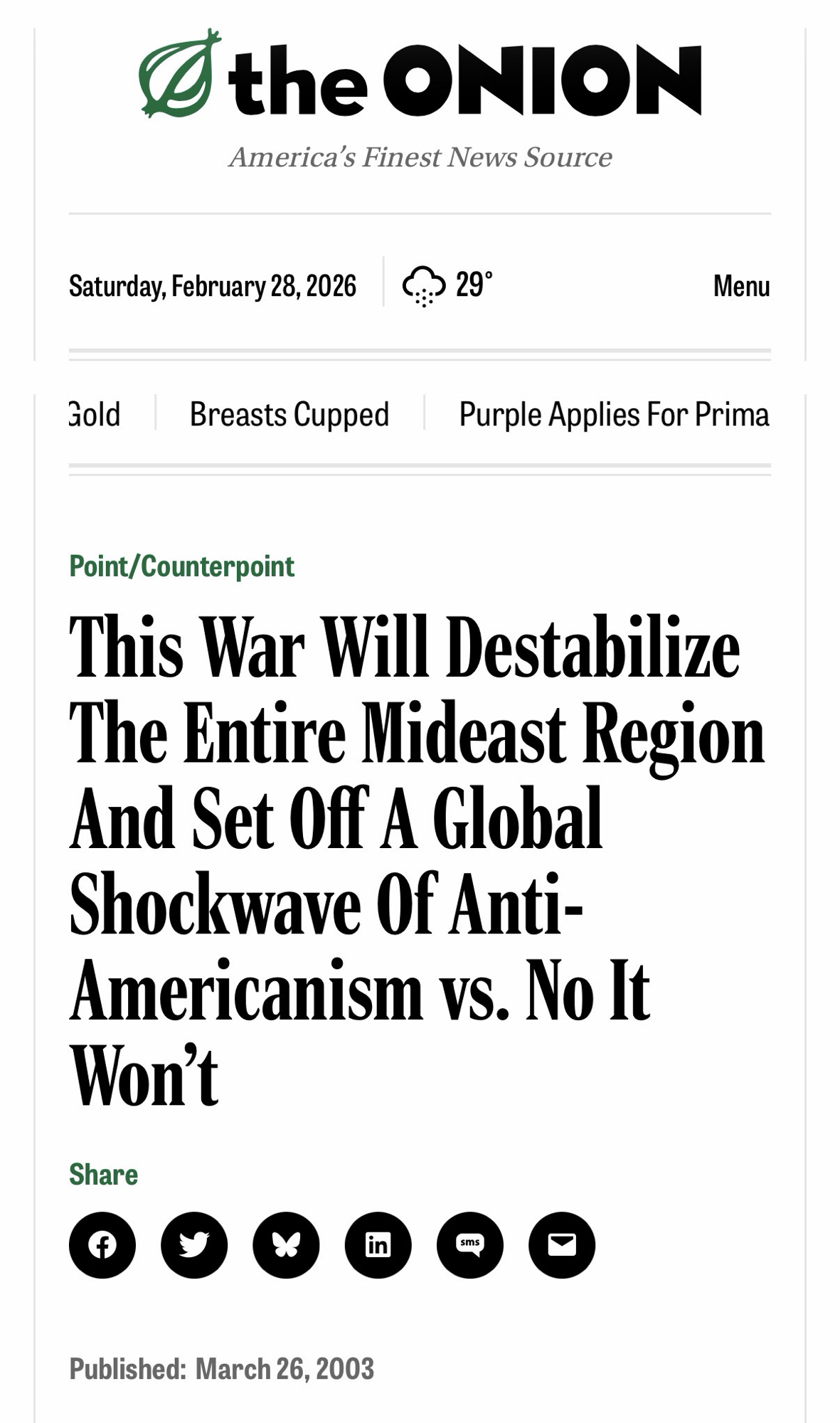
Task: Open the Purple Applies For Prima headline
Action: (613, 414)
